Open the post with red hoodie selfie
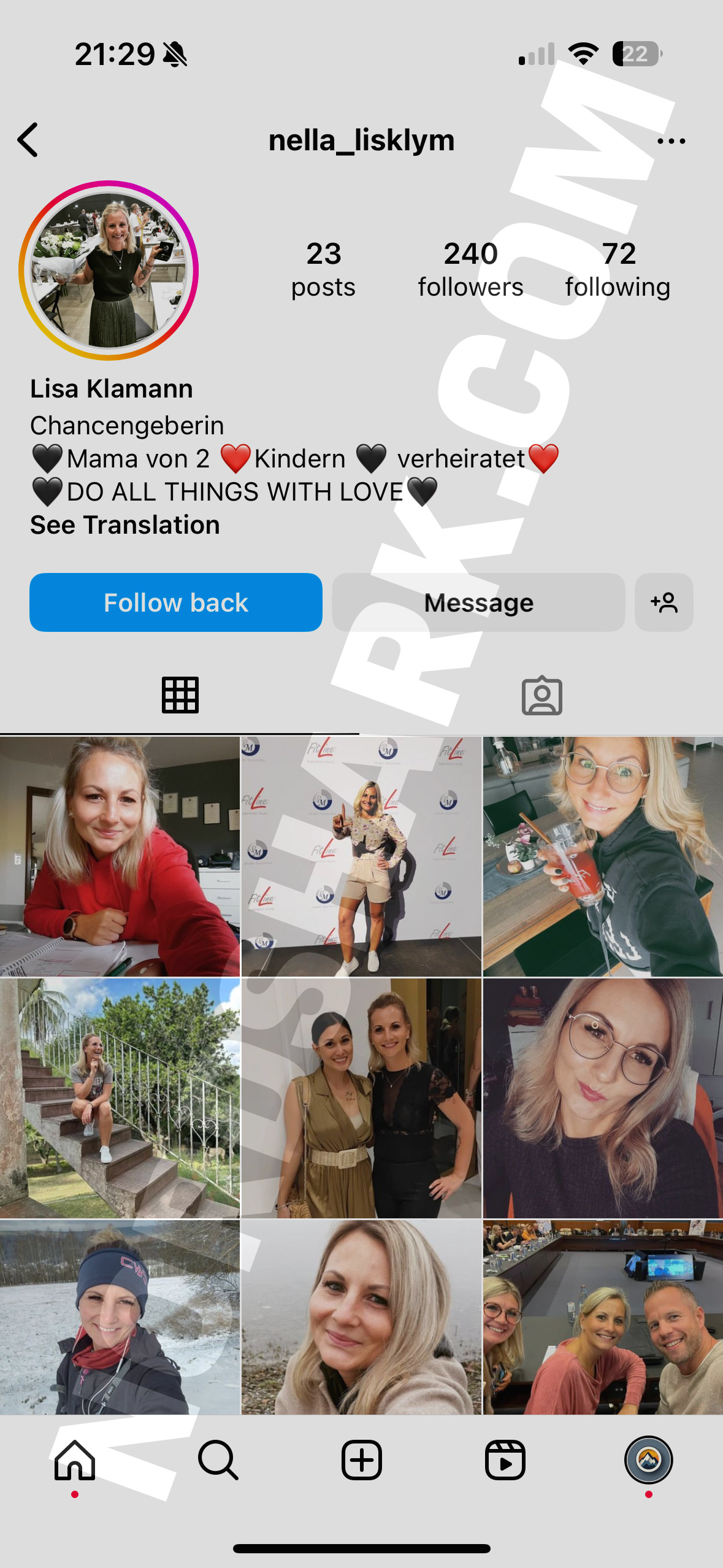This screenshot has width=723, height=1568. [x=120, y=856]
